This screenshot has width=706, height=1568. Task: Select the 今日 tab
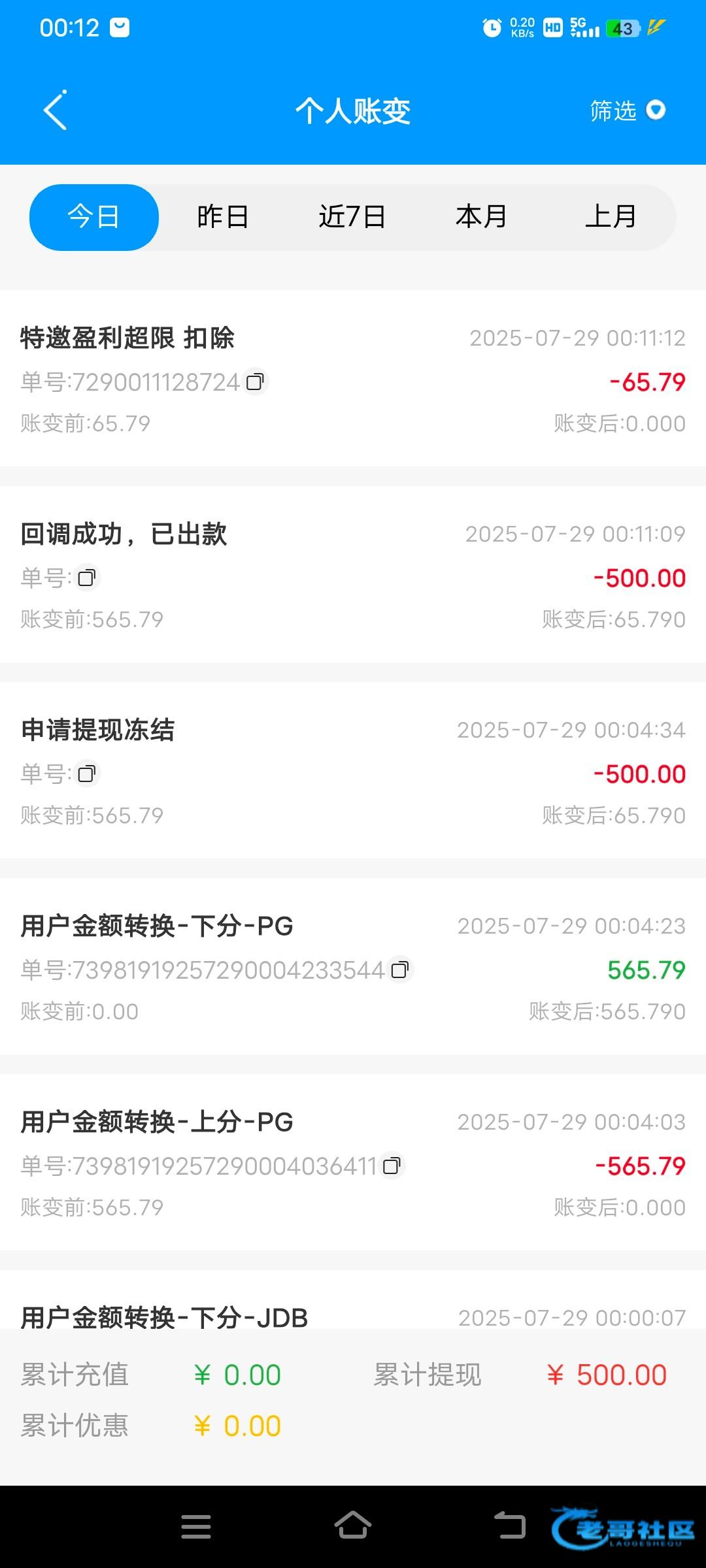coord(94,217)
